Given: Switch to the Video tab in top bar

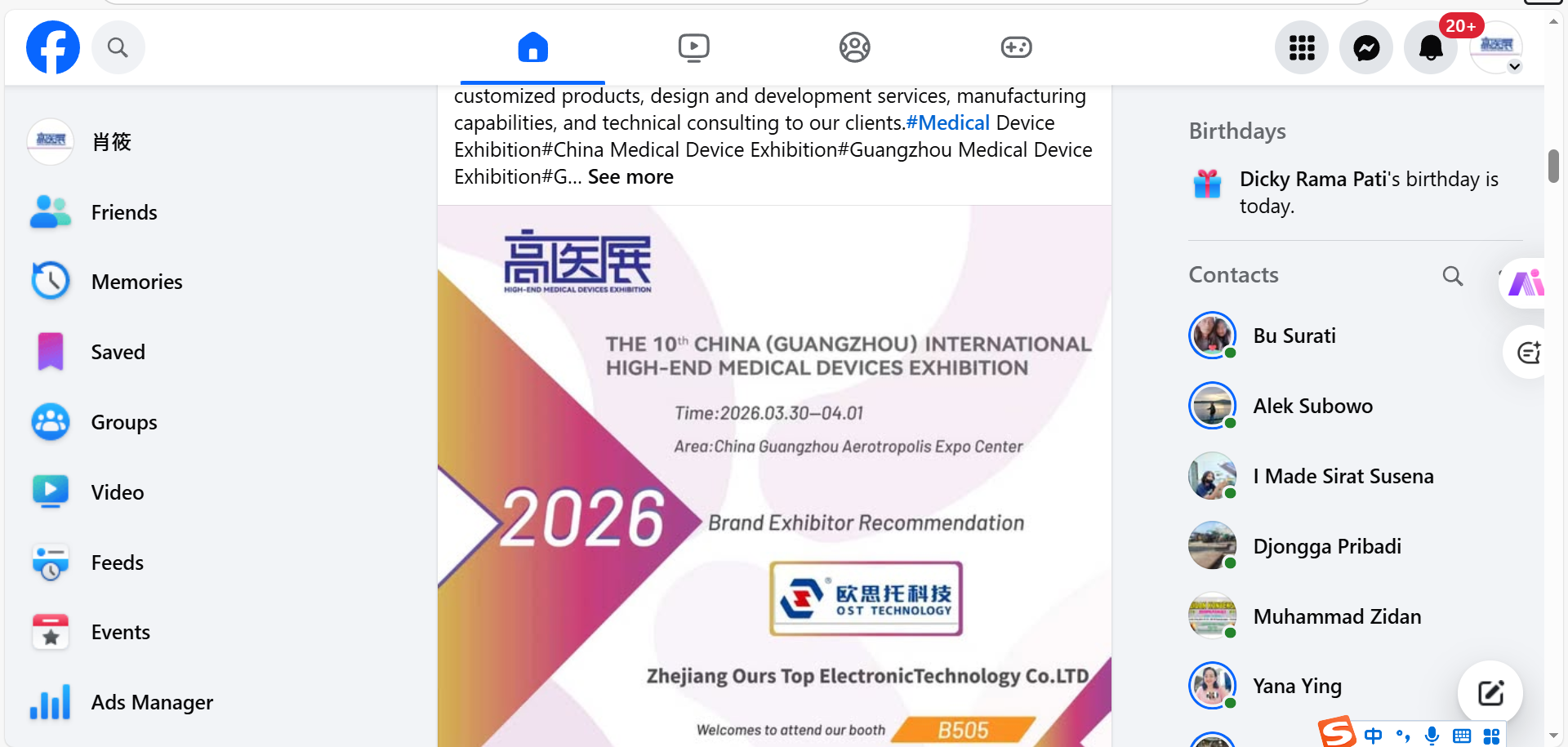Looking at the screenshot, I should click(693, 47).
